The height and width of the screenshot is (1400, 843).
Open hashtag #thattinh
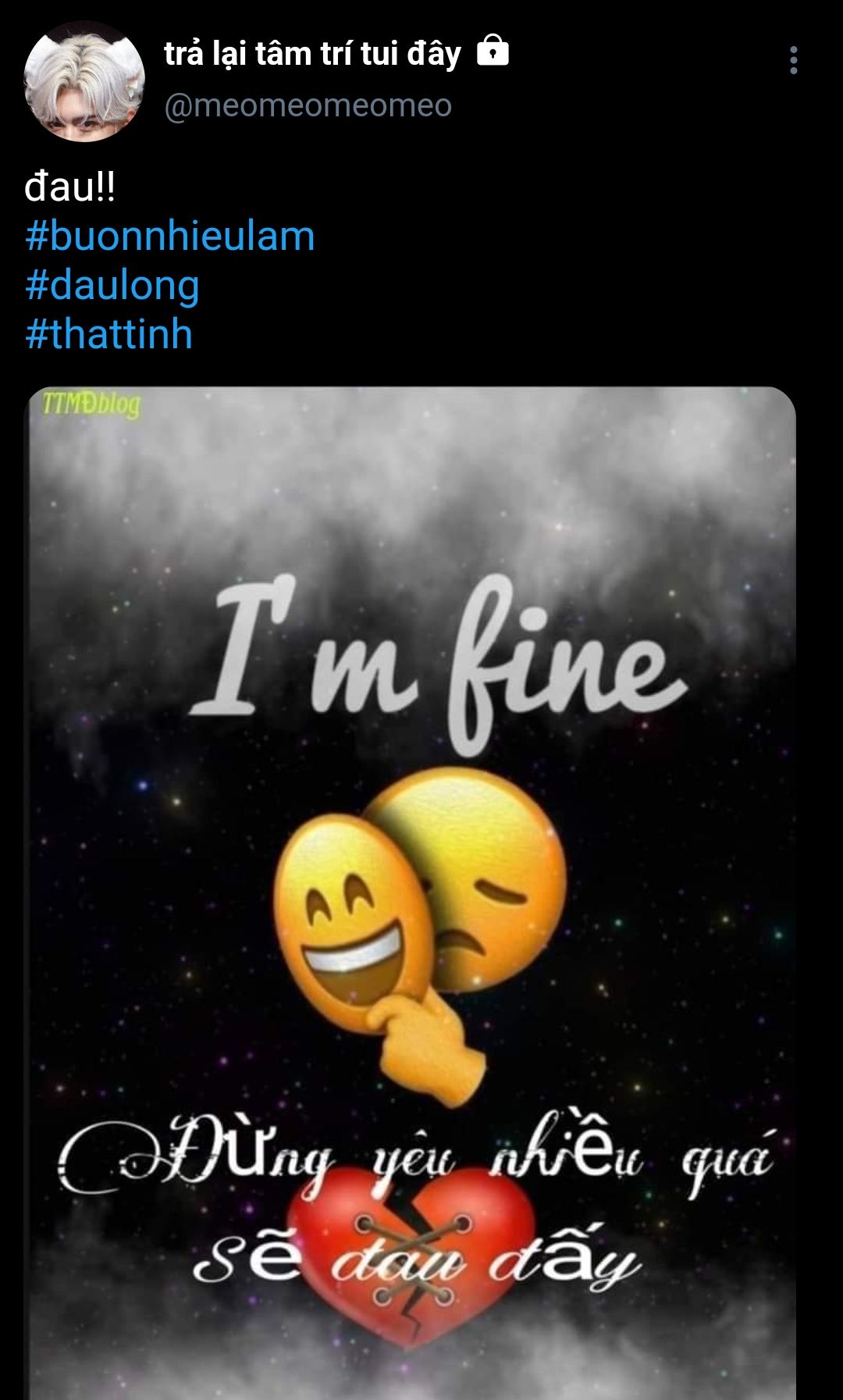[x=109, y=334]
